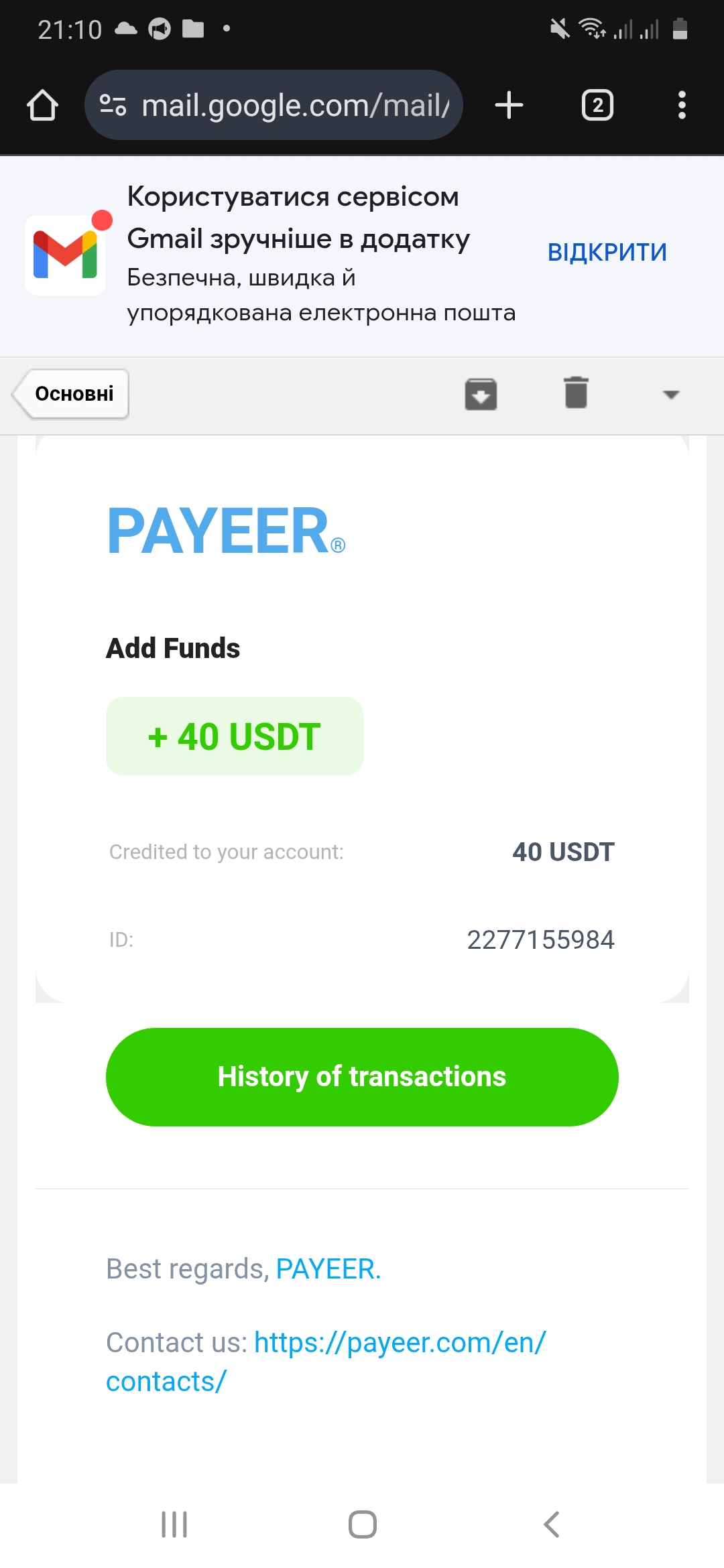Open History of transactions
Image resolution: width=724 pixels, height=1568 pixels.
[x=362, y=1077]
